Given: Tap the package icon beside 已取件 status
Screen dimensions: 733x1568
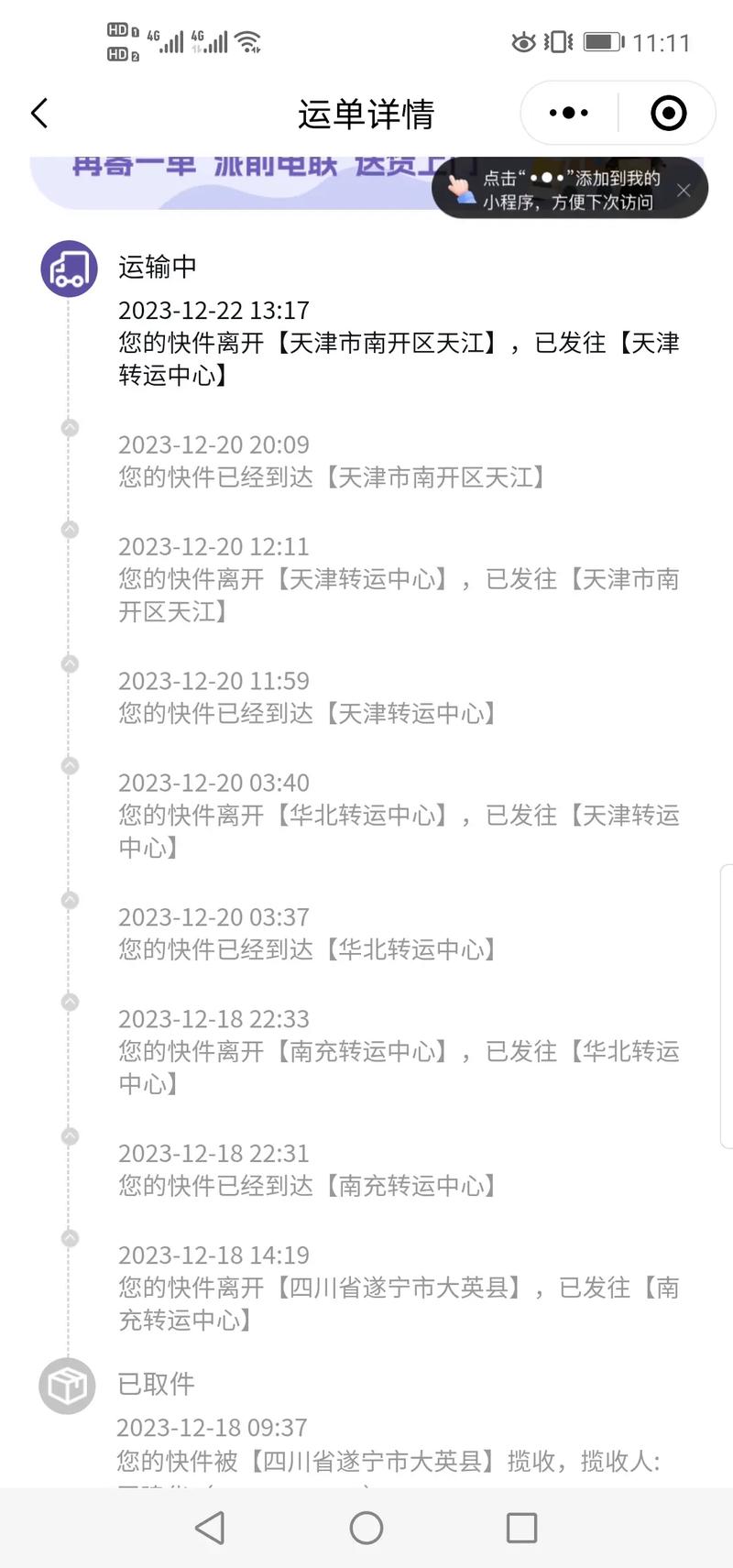Looking at the screenshot, I should [66, 1387].
